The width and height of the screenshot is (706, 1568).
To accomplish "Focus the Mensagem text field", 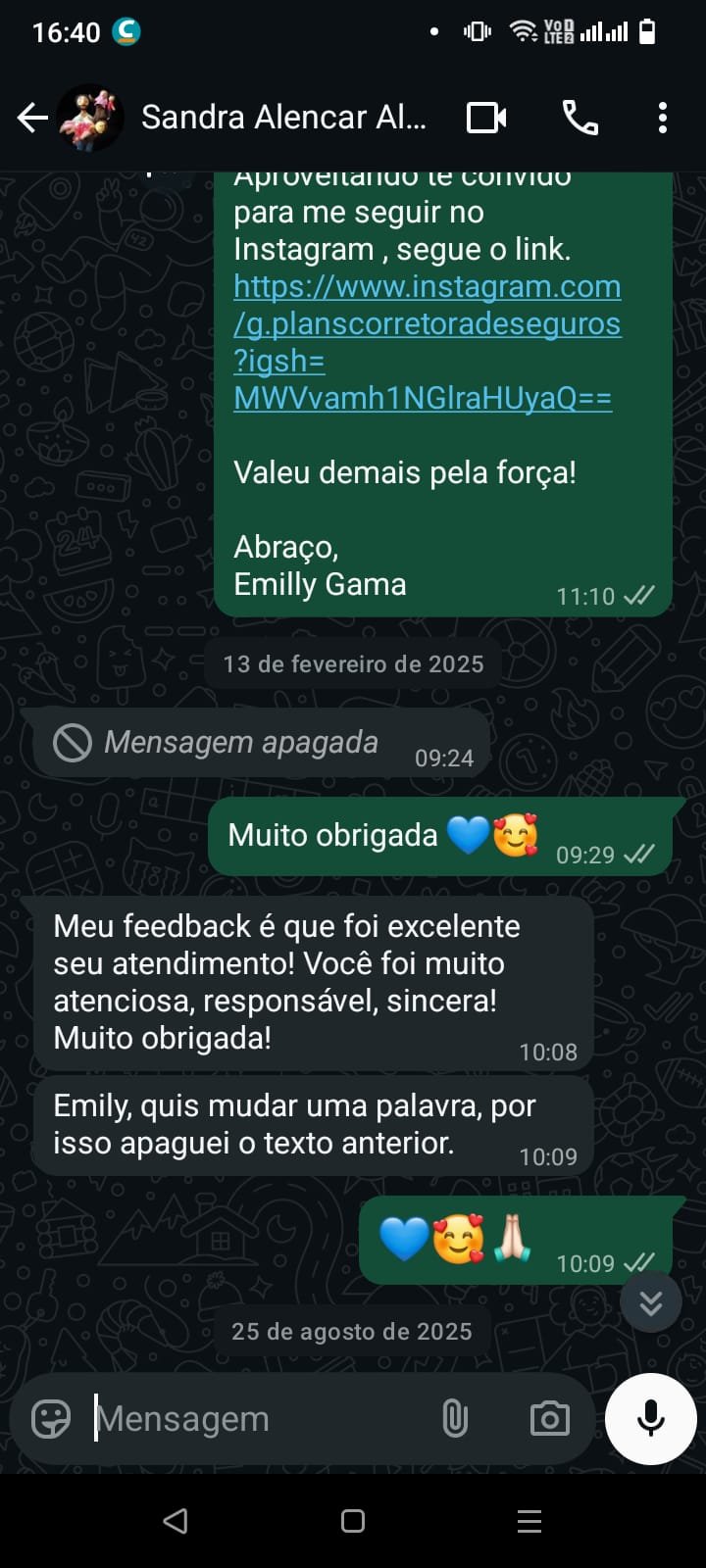I will (255, 1418).
